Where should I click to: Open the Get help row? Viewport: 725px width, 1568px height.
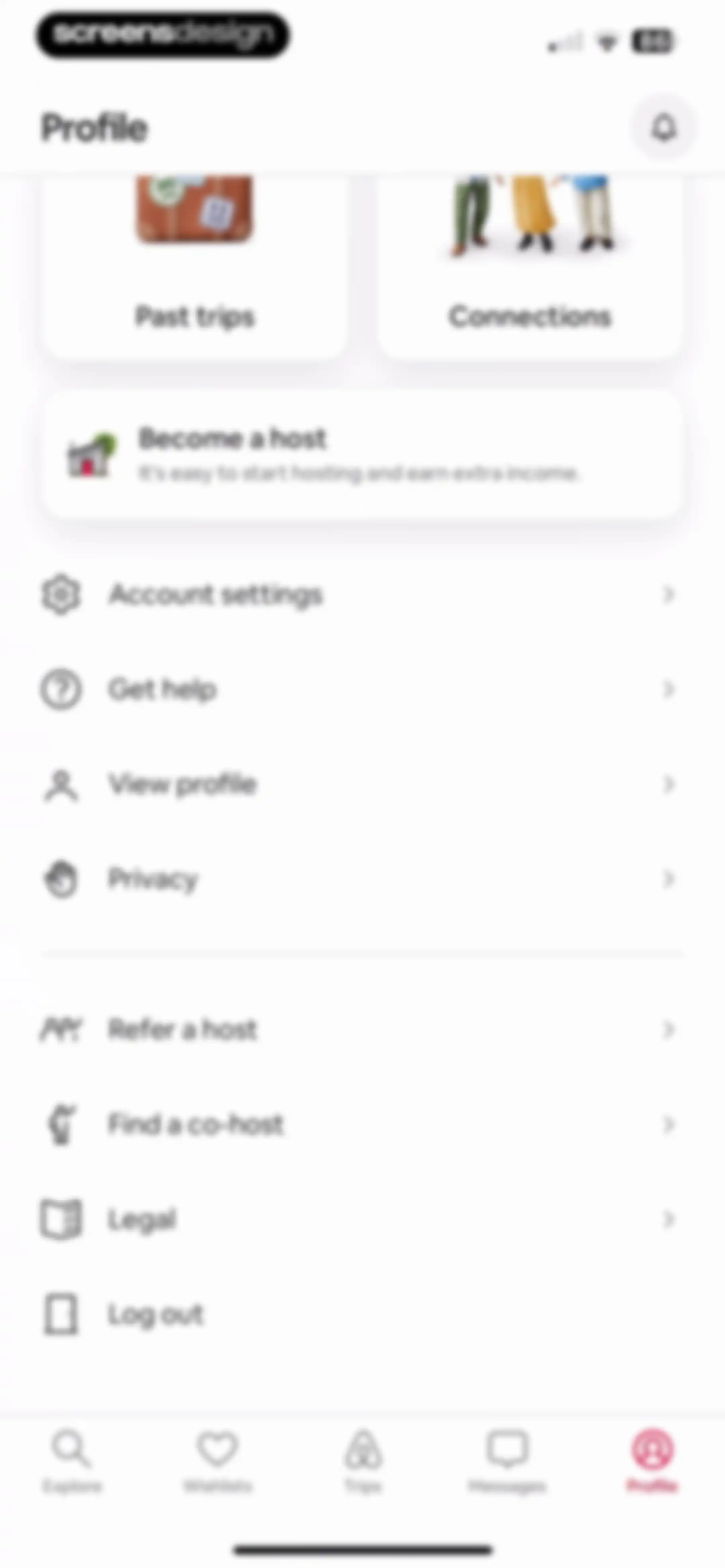(362, 689)
